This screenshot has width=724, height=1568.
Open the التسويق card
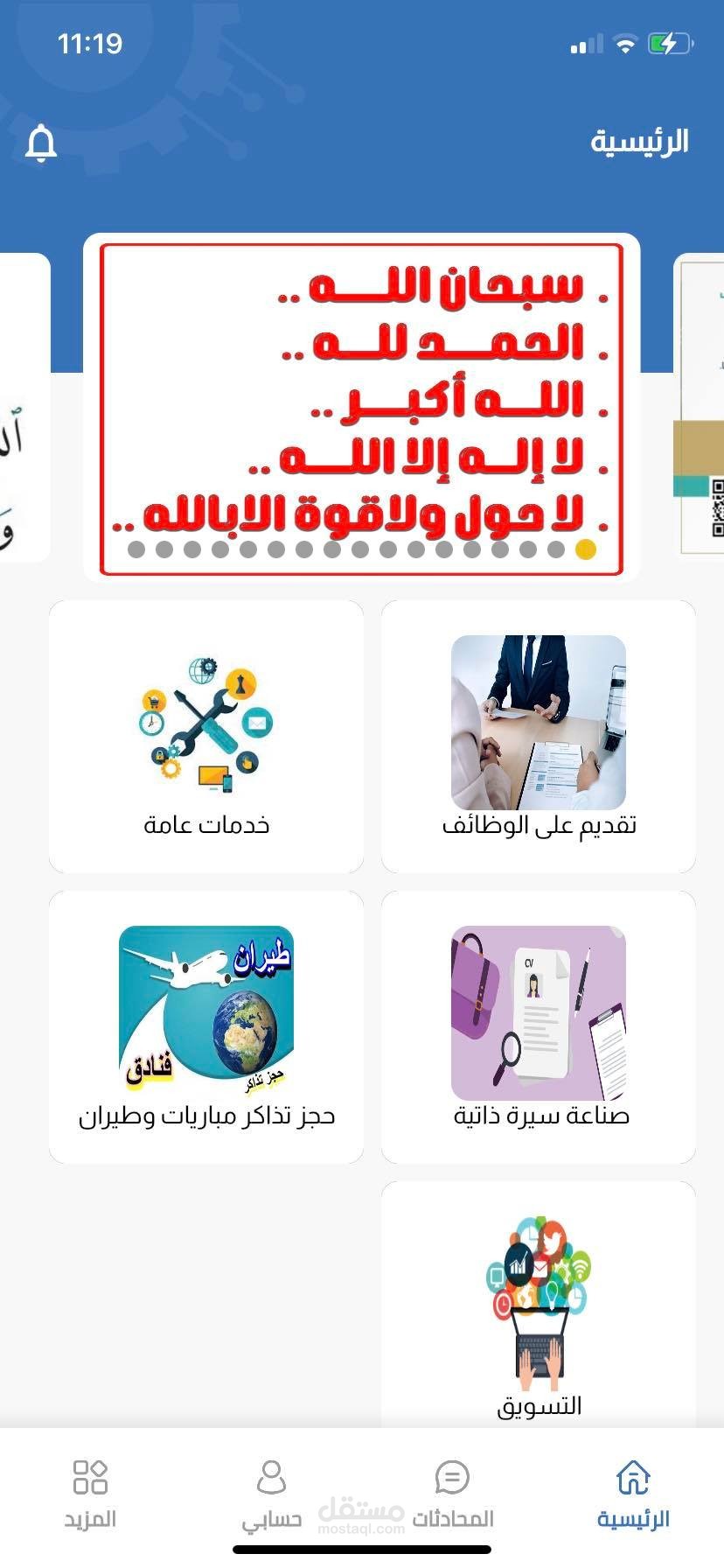click(x=539, y=1305)
